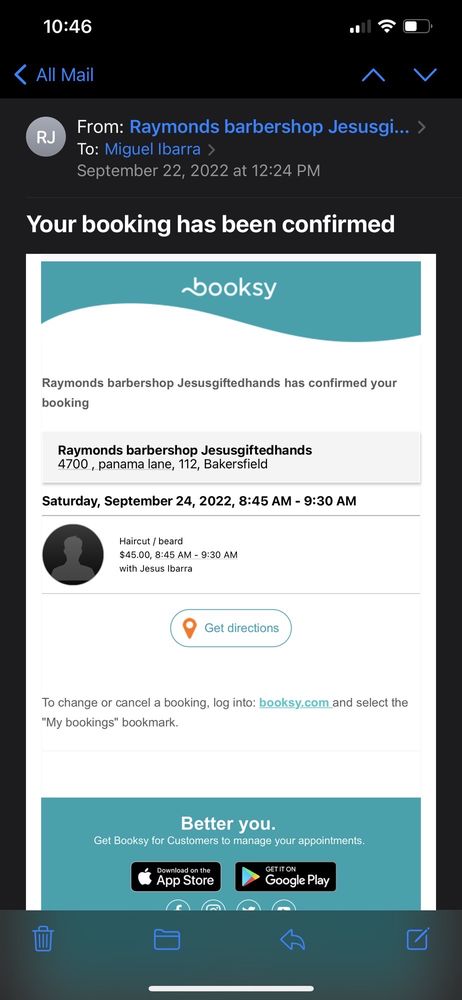Move this email to a folder
Screen dimensions: 462x1000
pyautogui.click(x=167, y=939)
